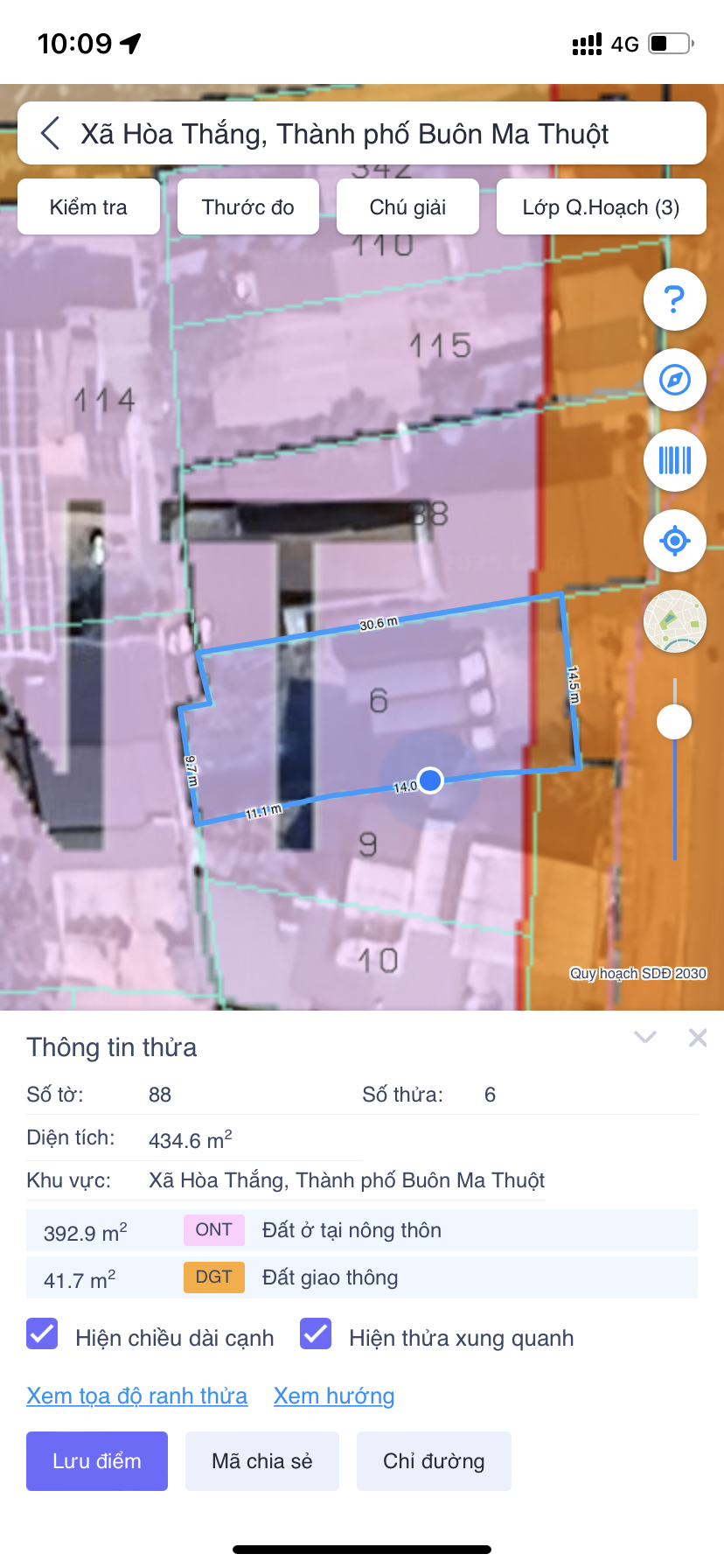Tap the compass orientation icon
724x1568 pixels.
(x=674, y=381)
